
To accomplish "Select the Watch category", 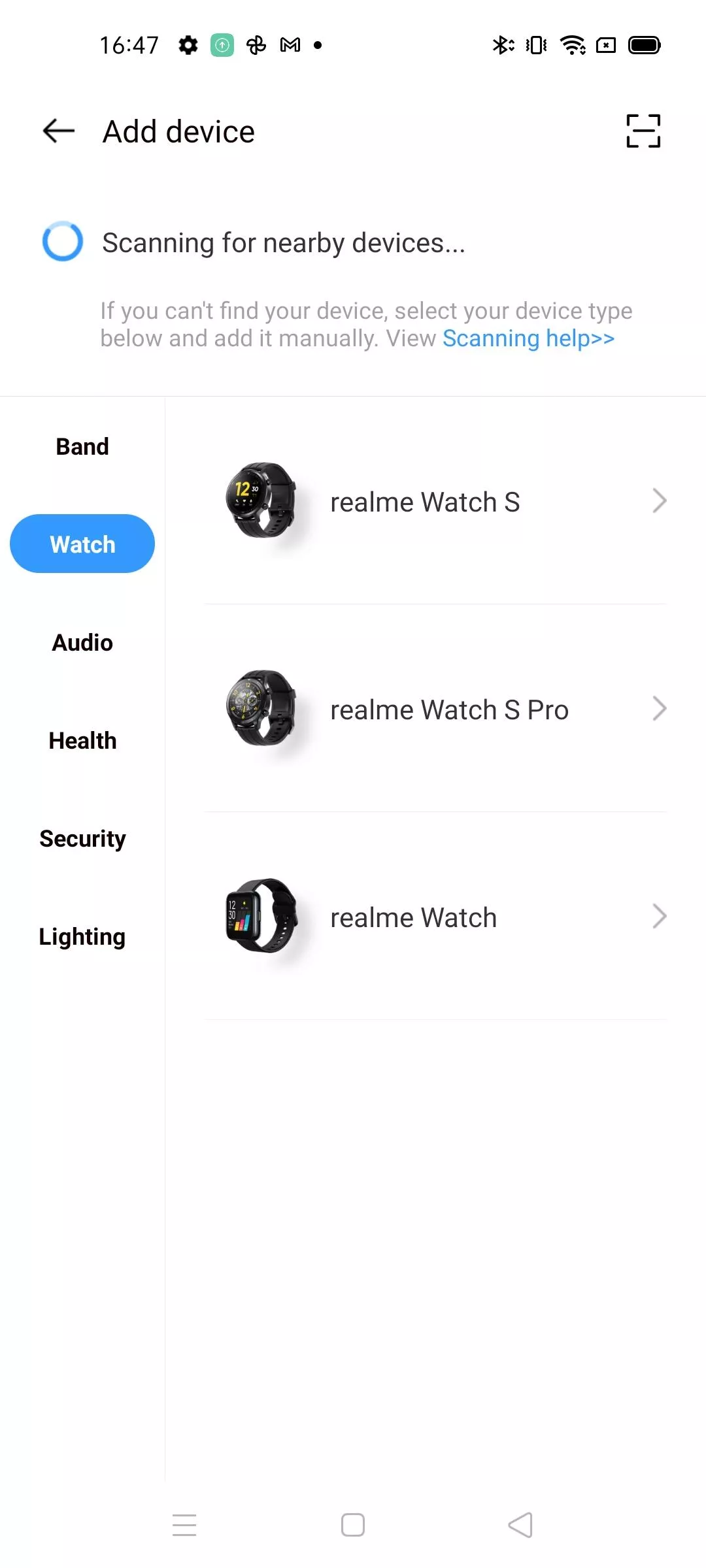I will (x=82, y=544).
